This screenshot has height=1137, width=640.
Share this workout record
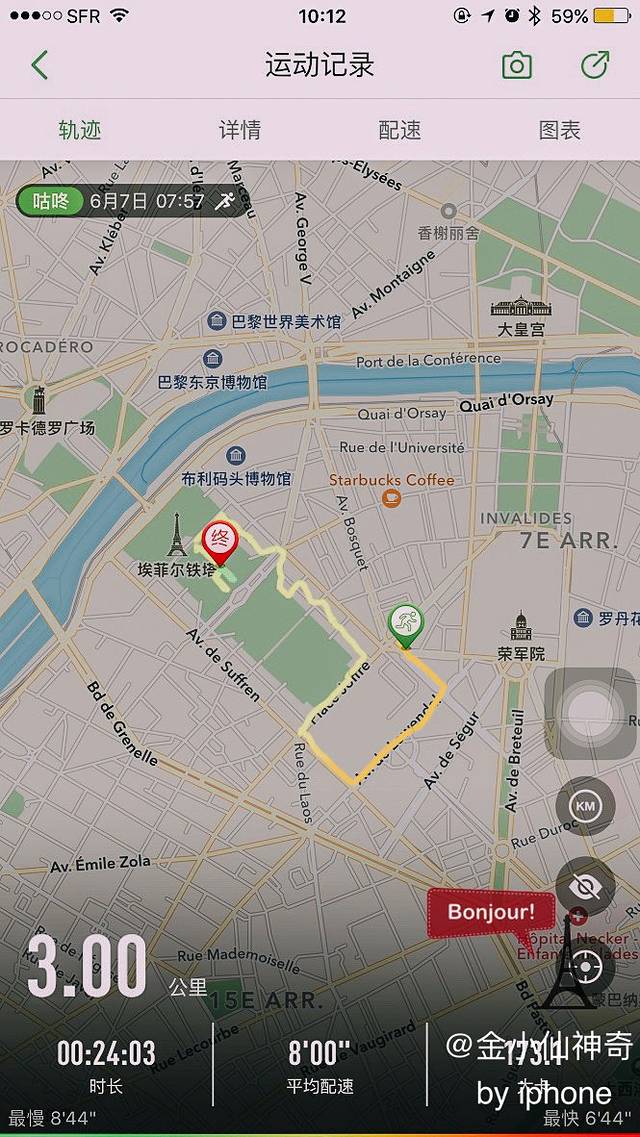tap(595, 66)
